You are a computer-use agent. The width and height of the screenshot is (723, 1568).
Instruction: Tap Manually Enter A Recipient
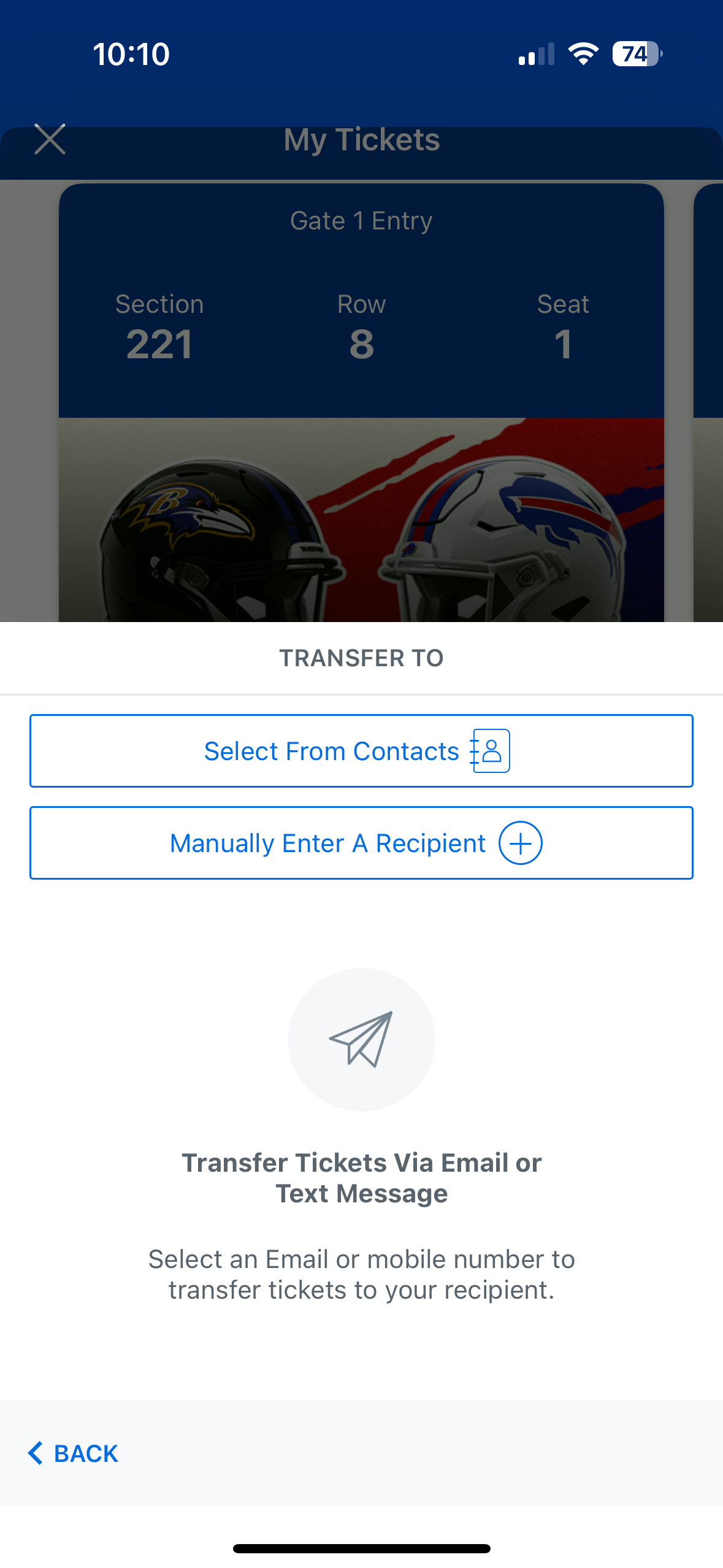(x=361, y=843)
